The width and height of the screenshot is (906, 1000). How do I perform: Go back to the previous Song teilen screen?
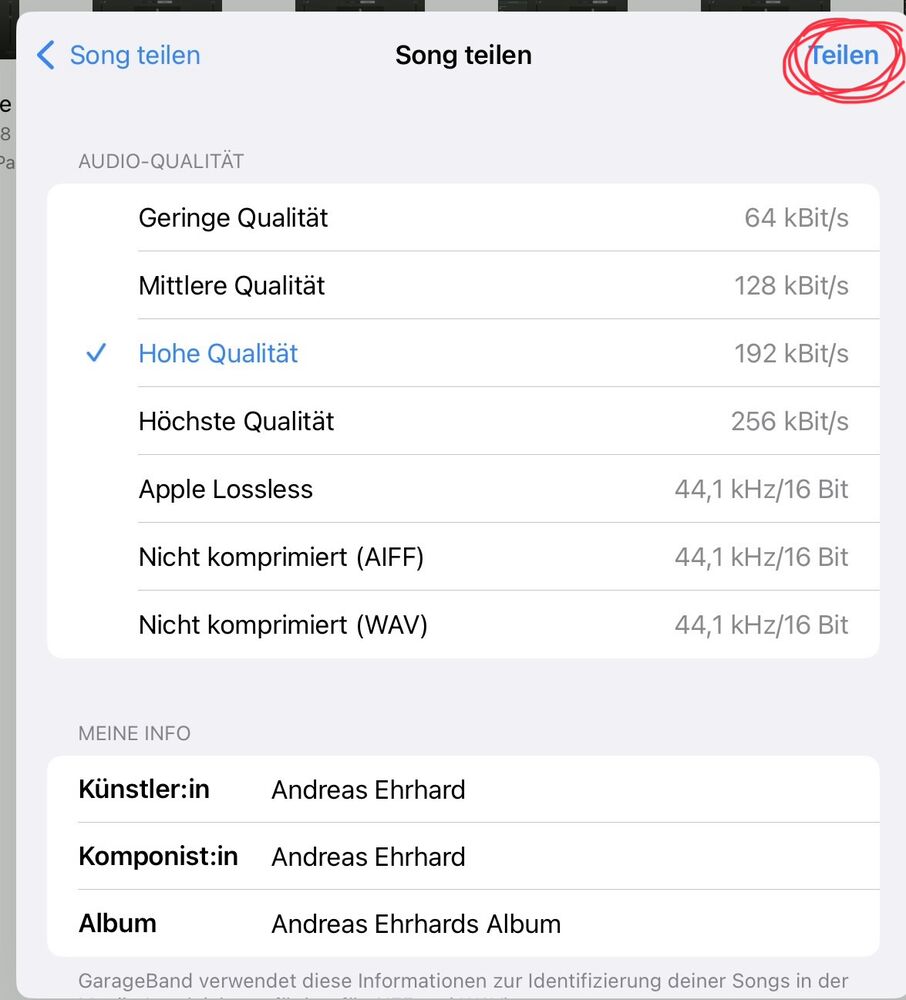point(119,55)
